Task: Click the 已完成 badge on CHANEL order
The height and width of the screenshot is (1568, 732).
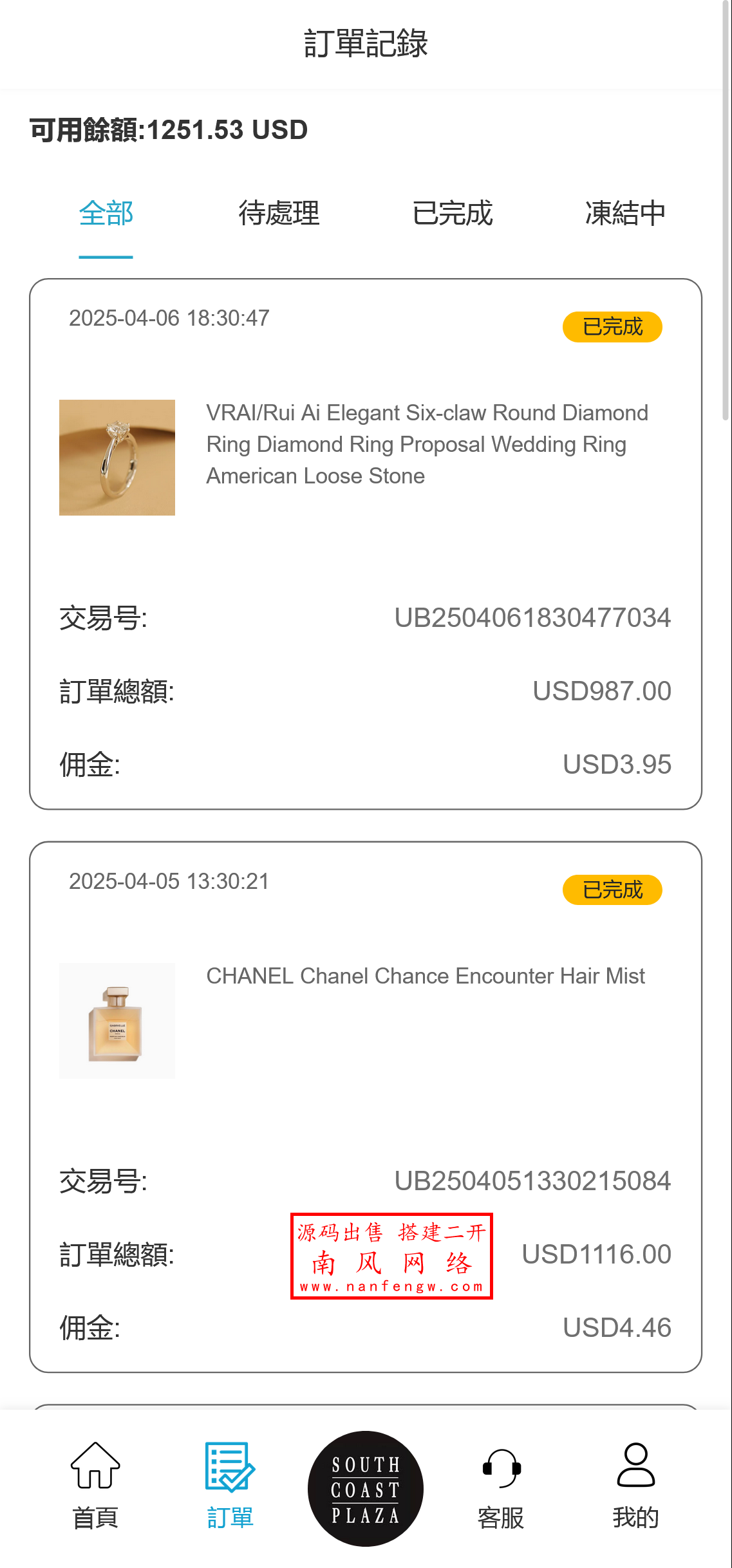Action: click(612, 890)
